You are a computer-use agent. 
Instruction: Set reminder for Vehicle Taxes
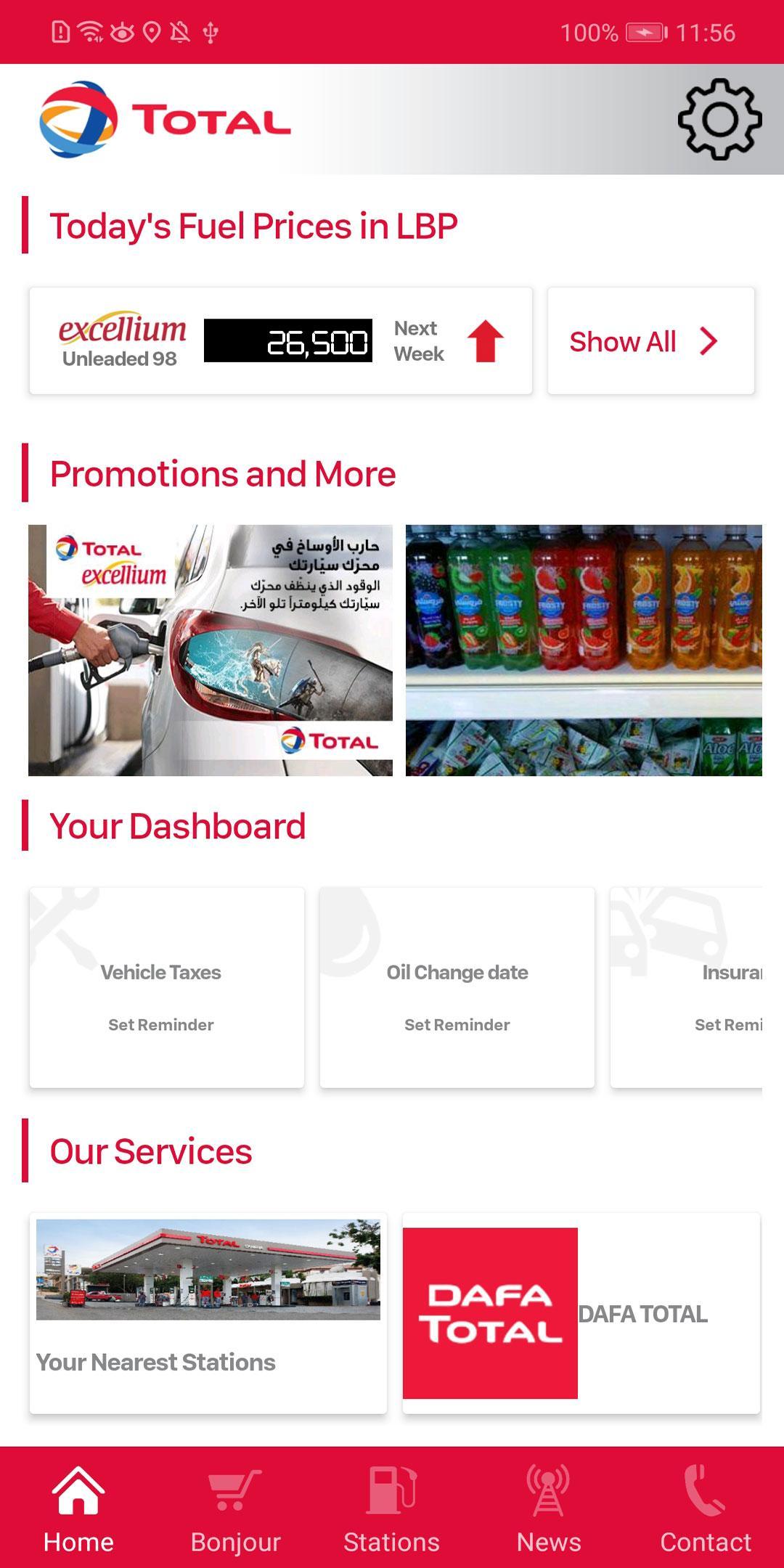pyautogui.click(x=161, y=1024)
